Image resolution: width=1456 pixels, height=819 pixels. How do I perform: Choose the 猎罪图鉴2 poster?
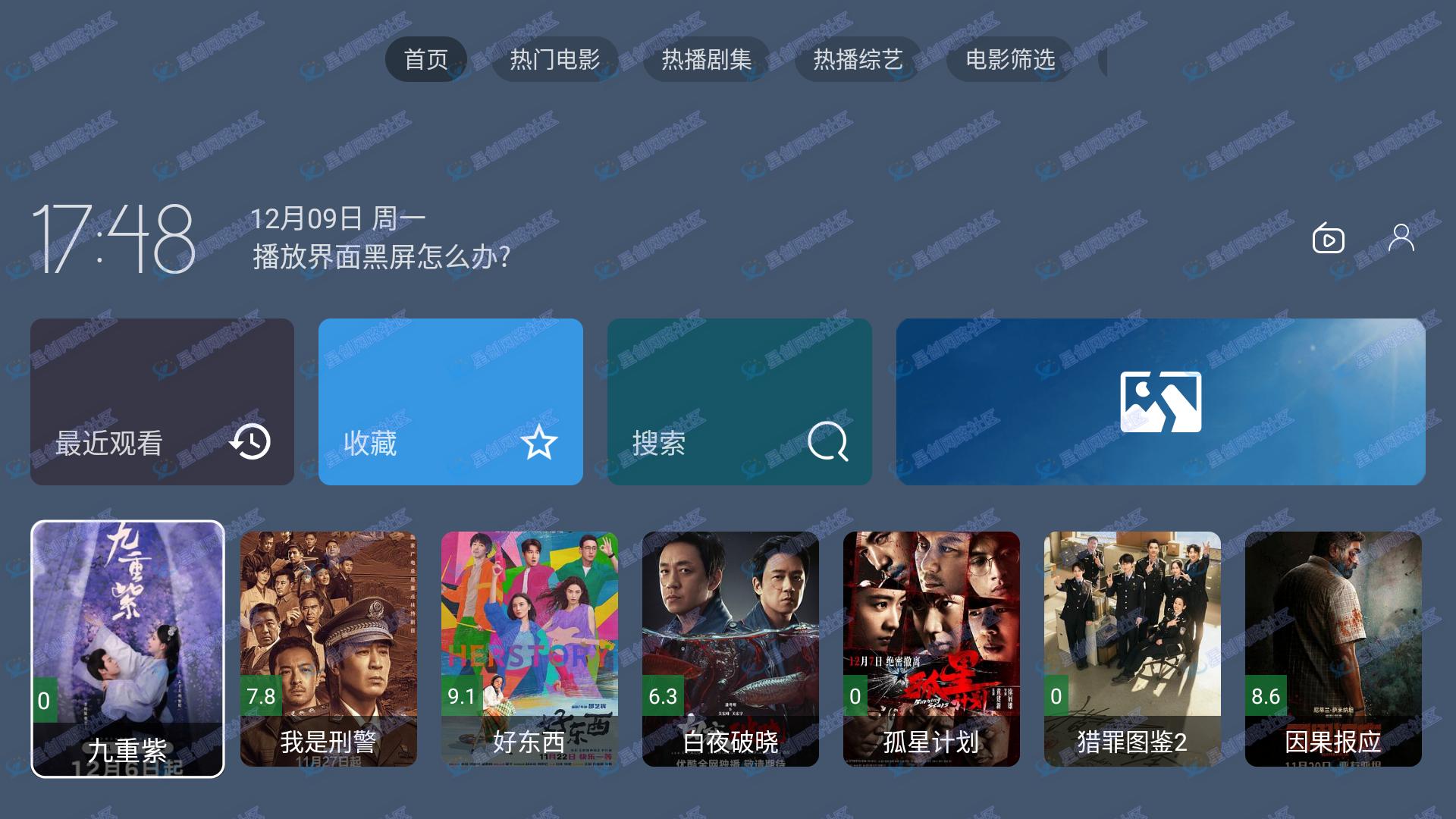(1132, 648)
